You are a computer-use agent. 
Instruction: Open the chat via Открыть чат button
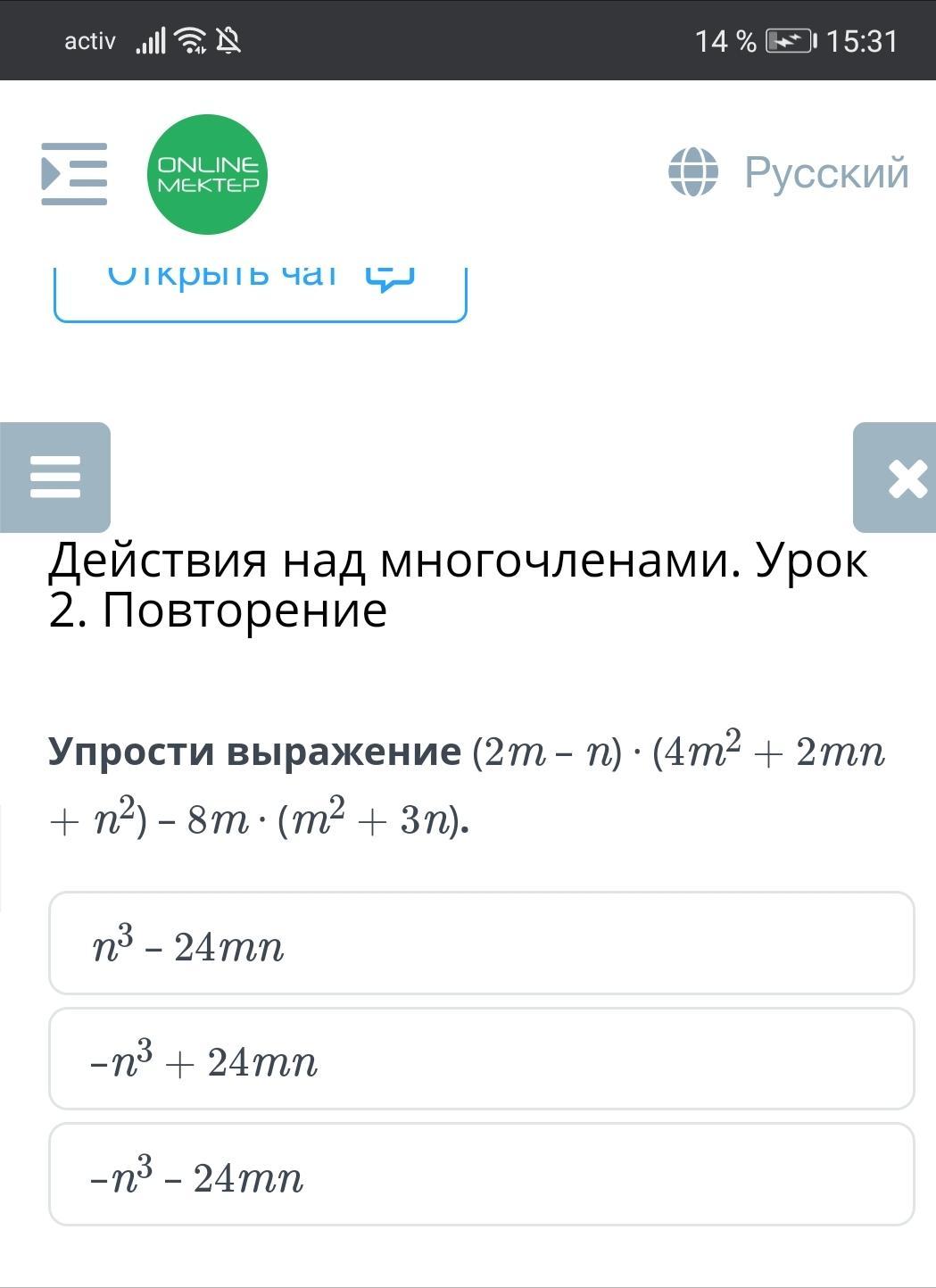point(260,287)
